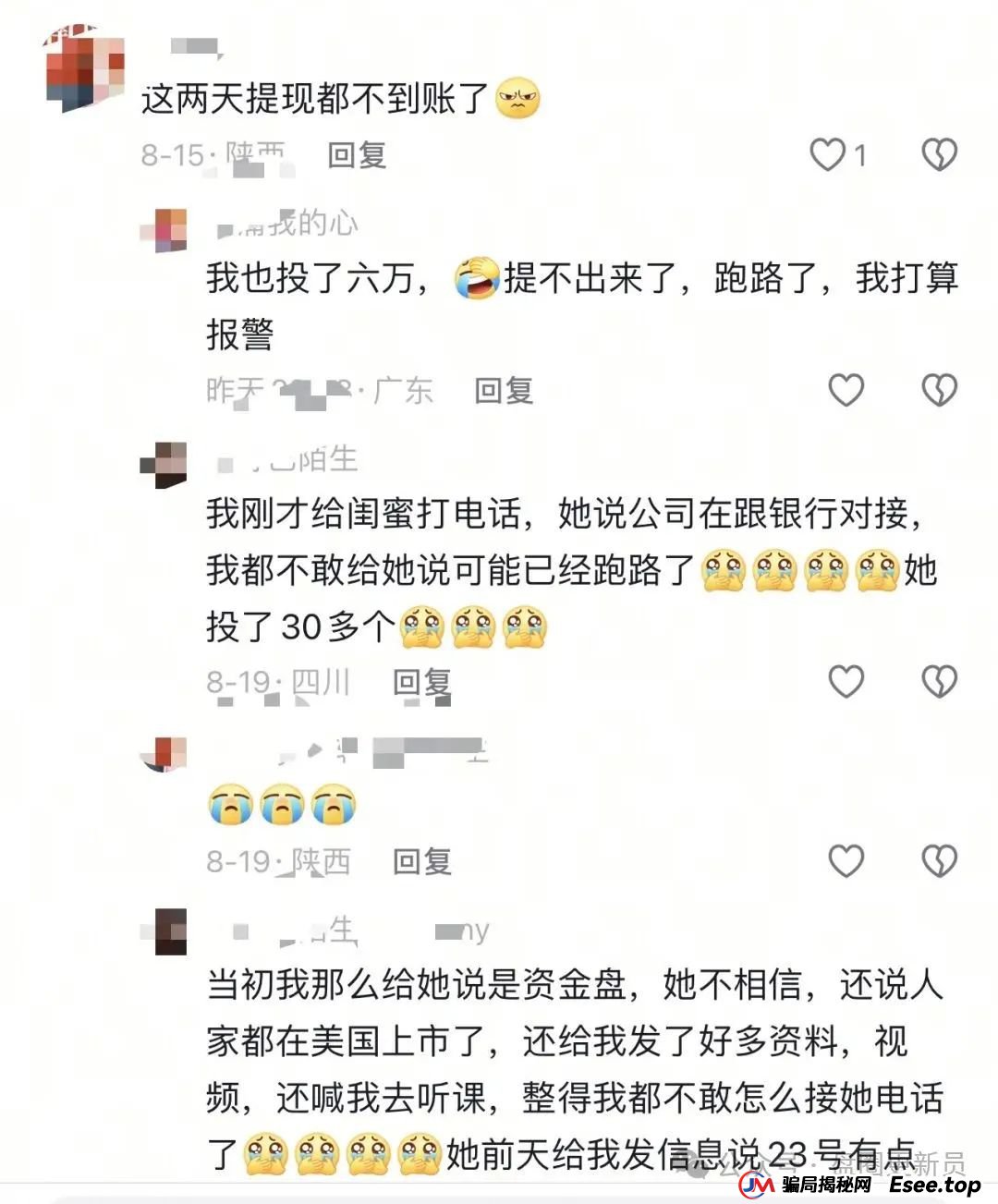998x1204 pixels.
Task: Like the comment mentioning投了六万
Action: pyautogui.click(x=844, y=391)
